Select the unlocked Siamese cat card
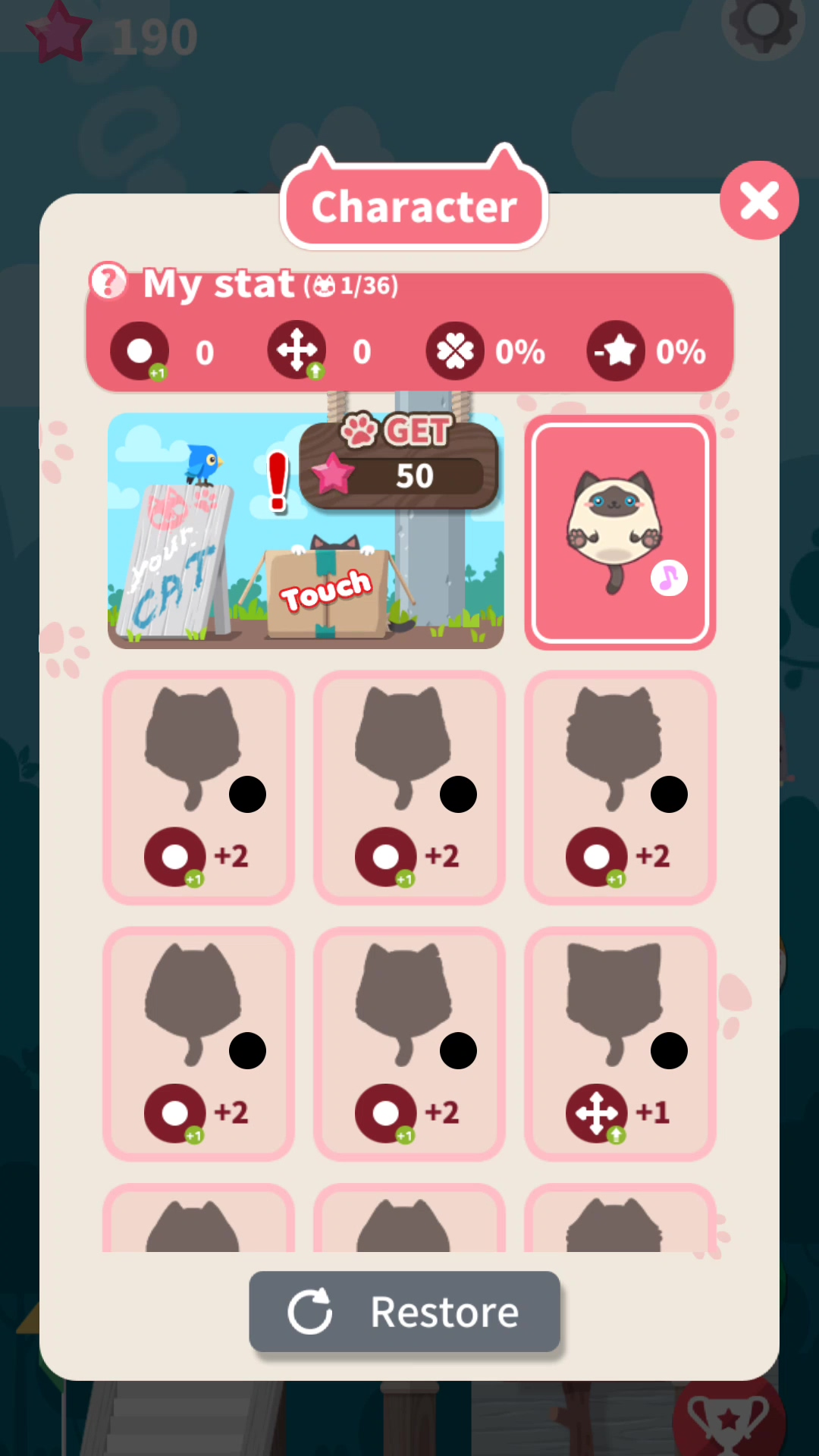The height and width of the screenshot is (1456, 819). pos(620,532)
